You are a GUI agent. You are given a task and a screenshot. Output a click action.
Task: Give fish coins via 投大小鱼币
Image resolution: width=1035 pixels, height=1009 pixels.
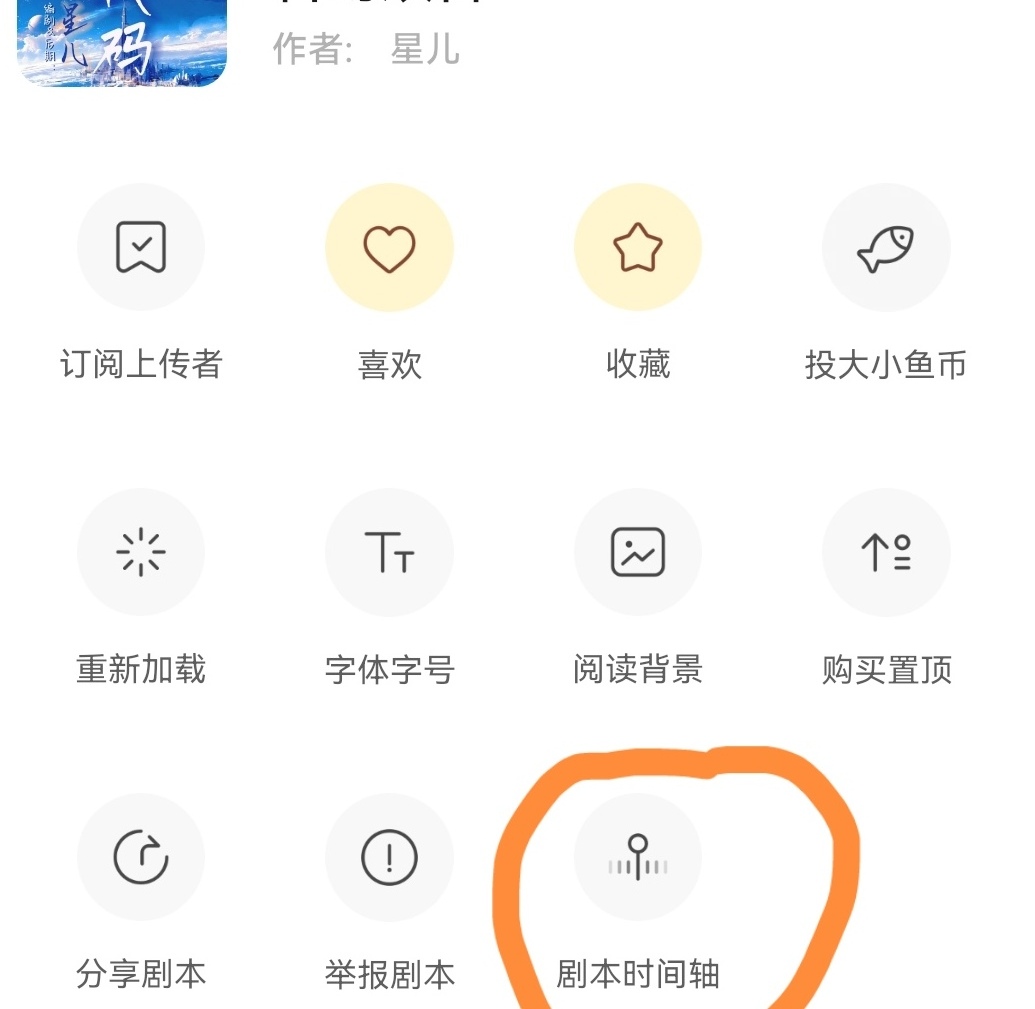[886, 247]
